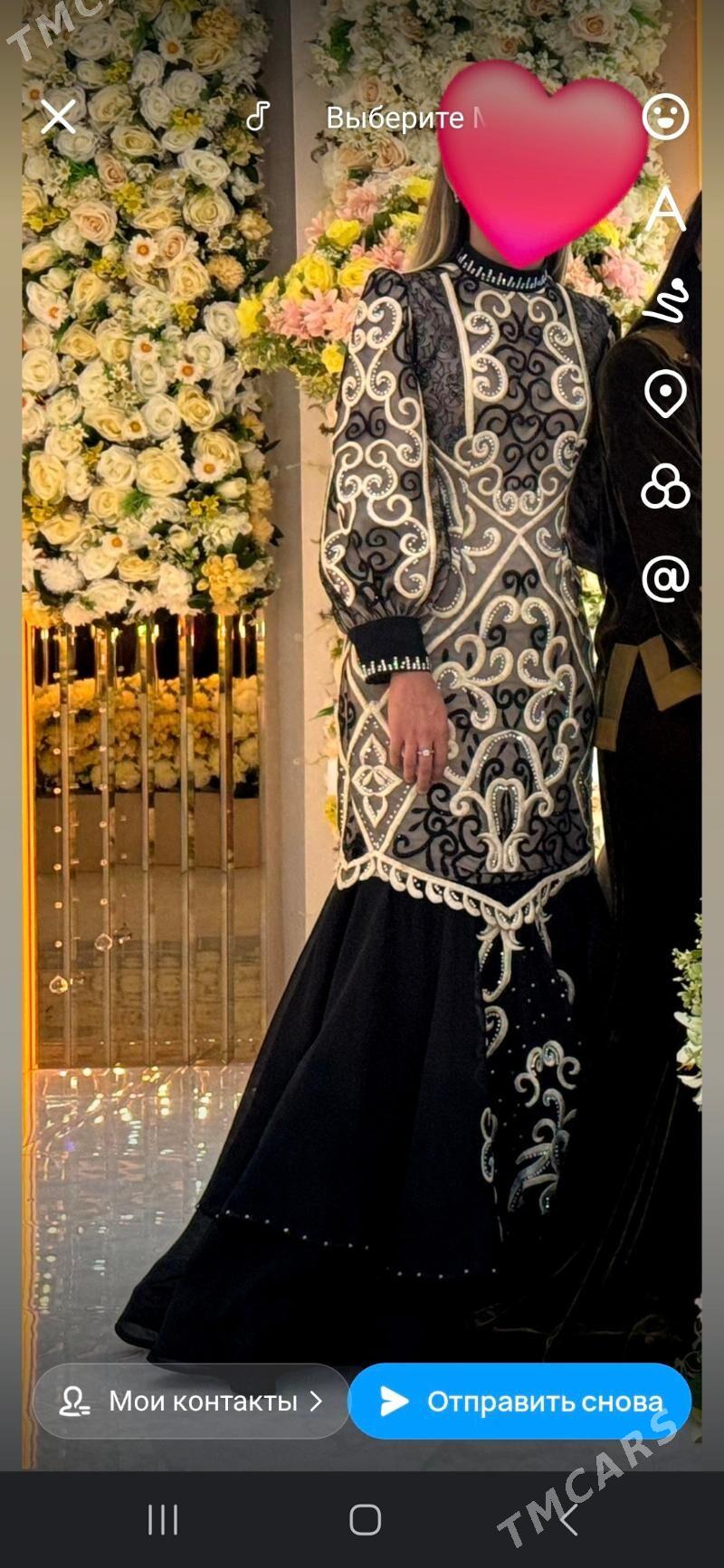Screen dimensions: 724x1568
Task: Open the drawing squiggle tool
Action: tap(667, 301)
